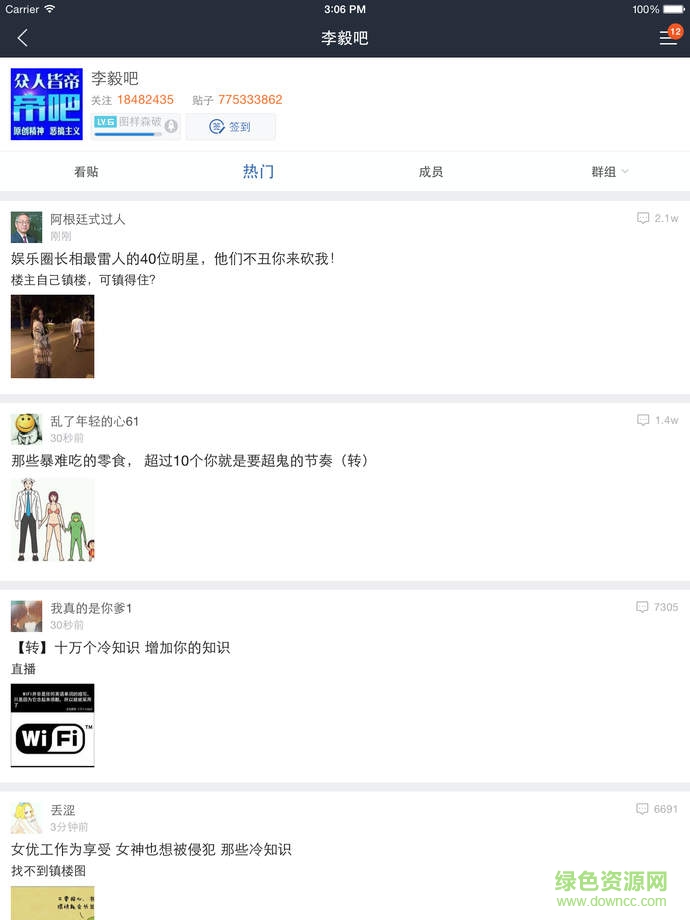View image in 阿根廷式过人's post
Image resolution: width=690 pixels, height=920 pixels.
coord(52,336)
